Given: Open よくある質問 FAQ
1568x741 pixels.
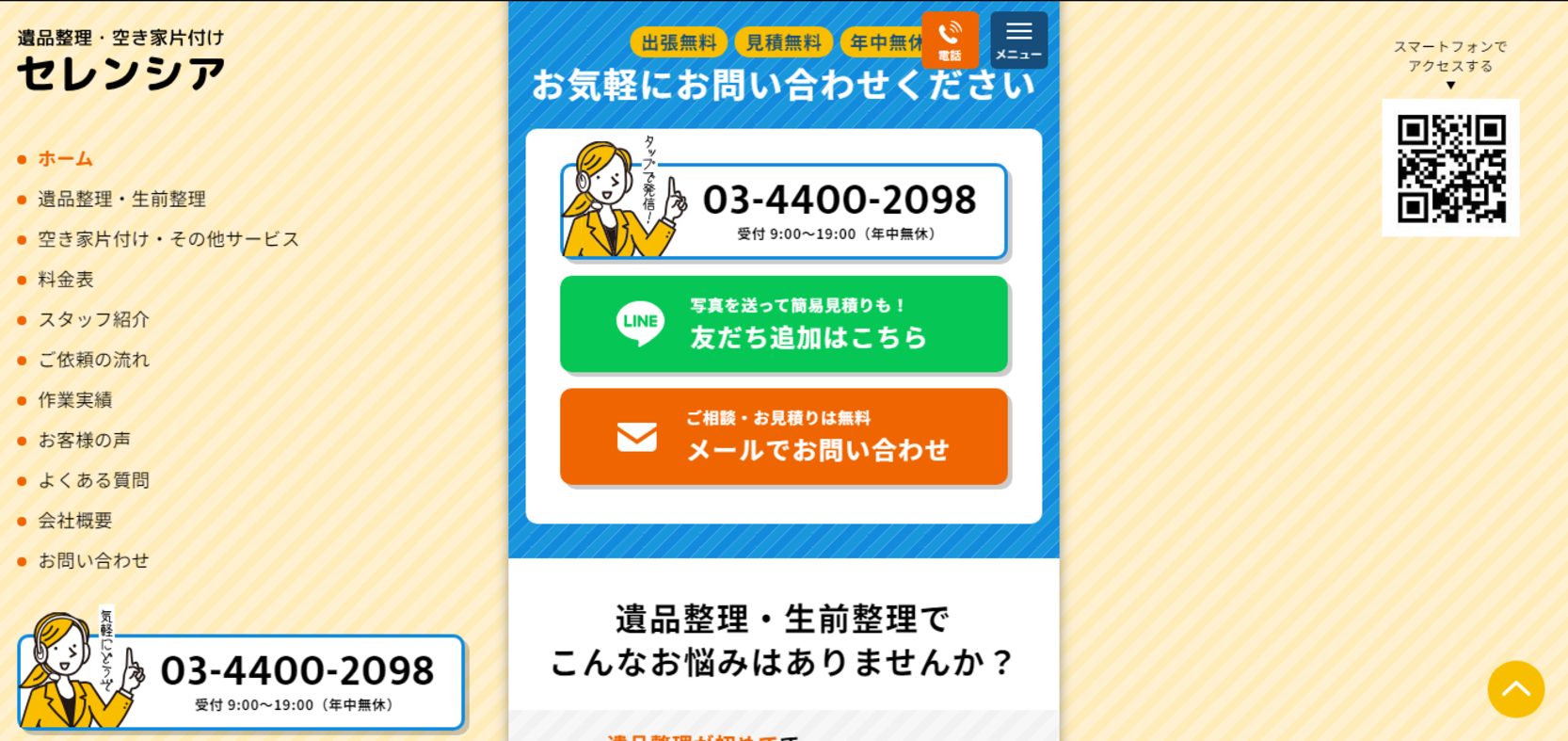Looking at the screenshot, I should 93,480.
